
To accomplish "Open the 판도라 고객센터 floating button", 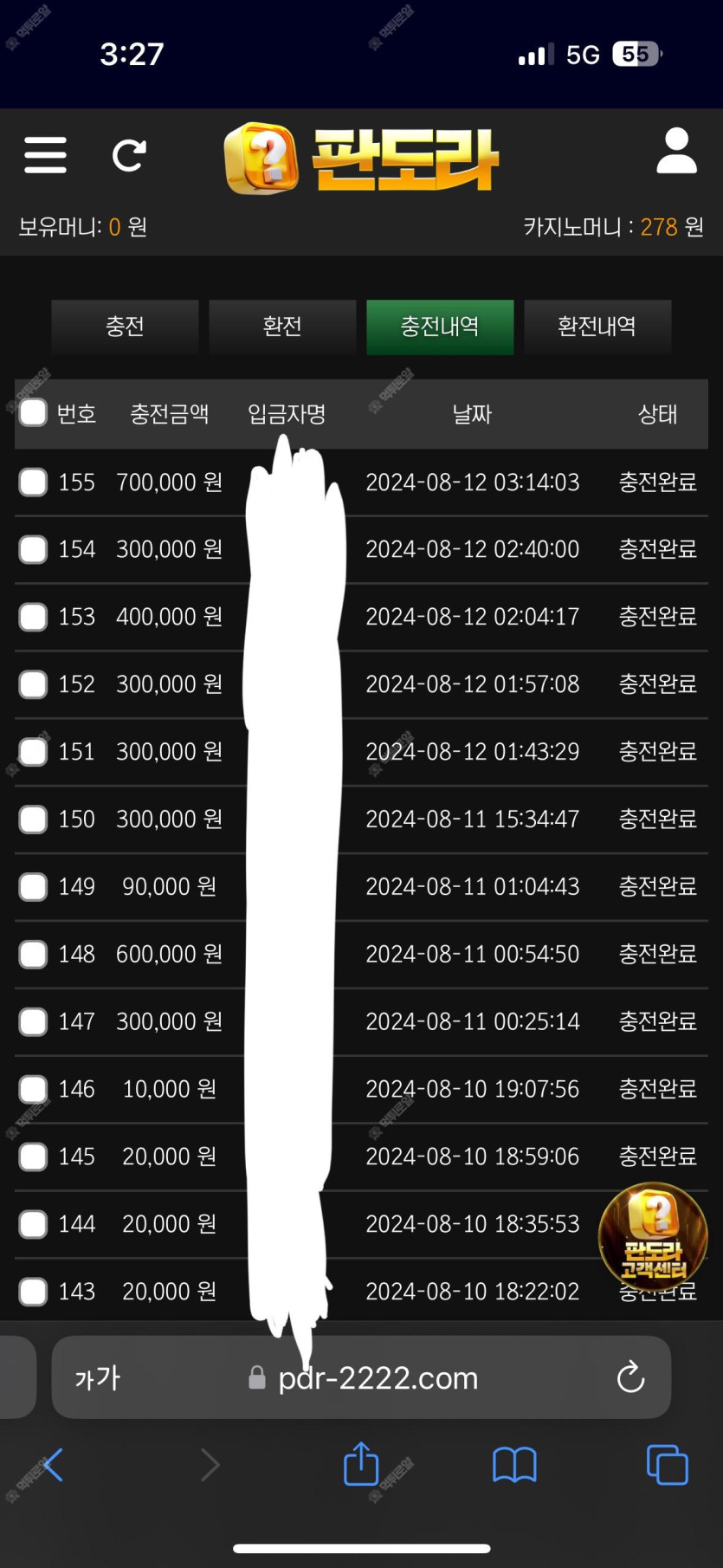I will (654, 1237).
